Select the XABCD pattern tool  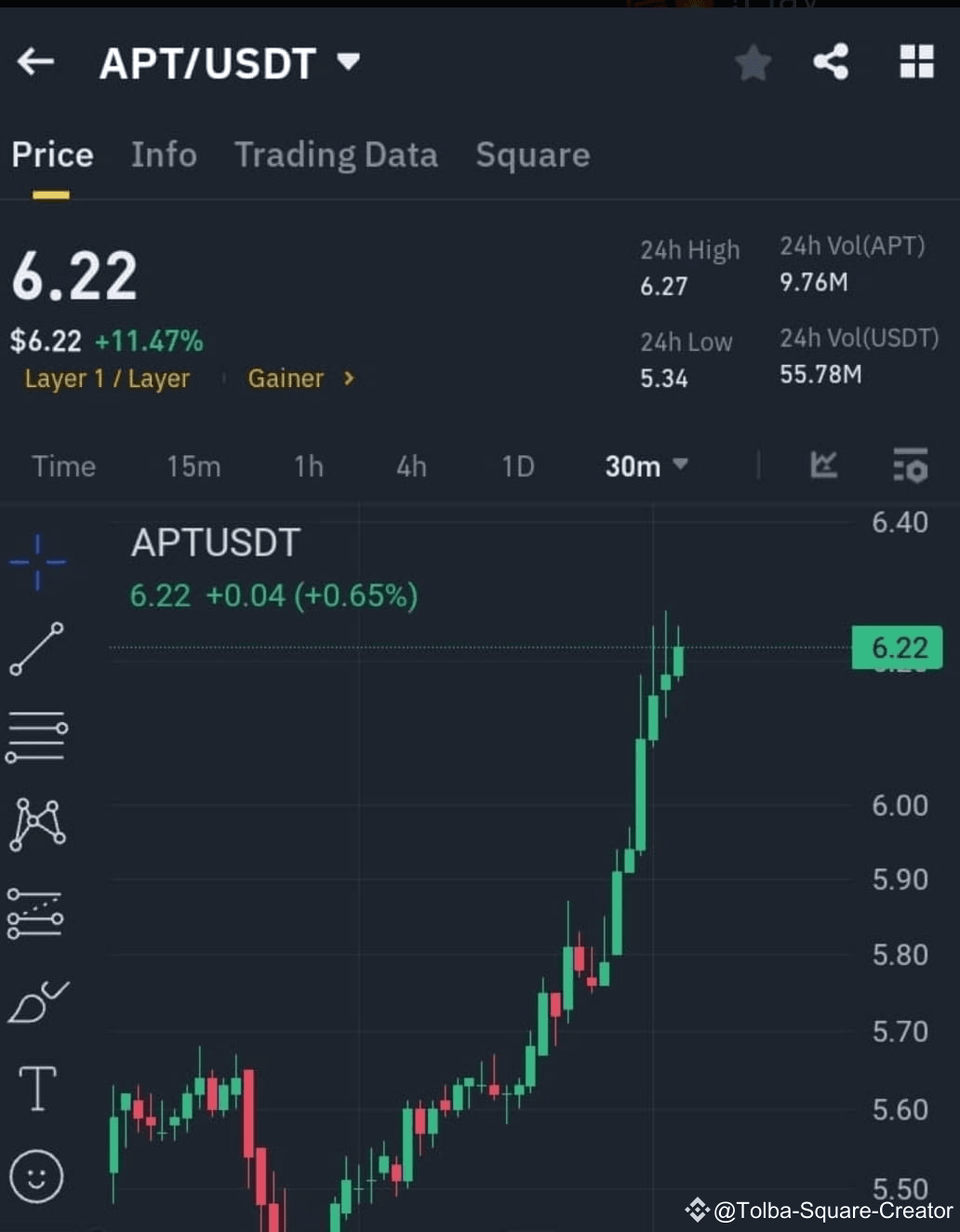pyautogui.click(x=37, y=824)
